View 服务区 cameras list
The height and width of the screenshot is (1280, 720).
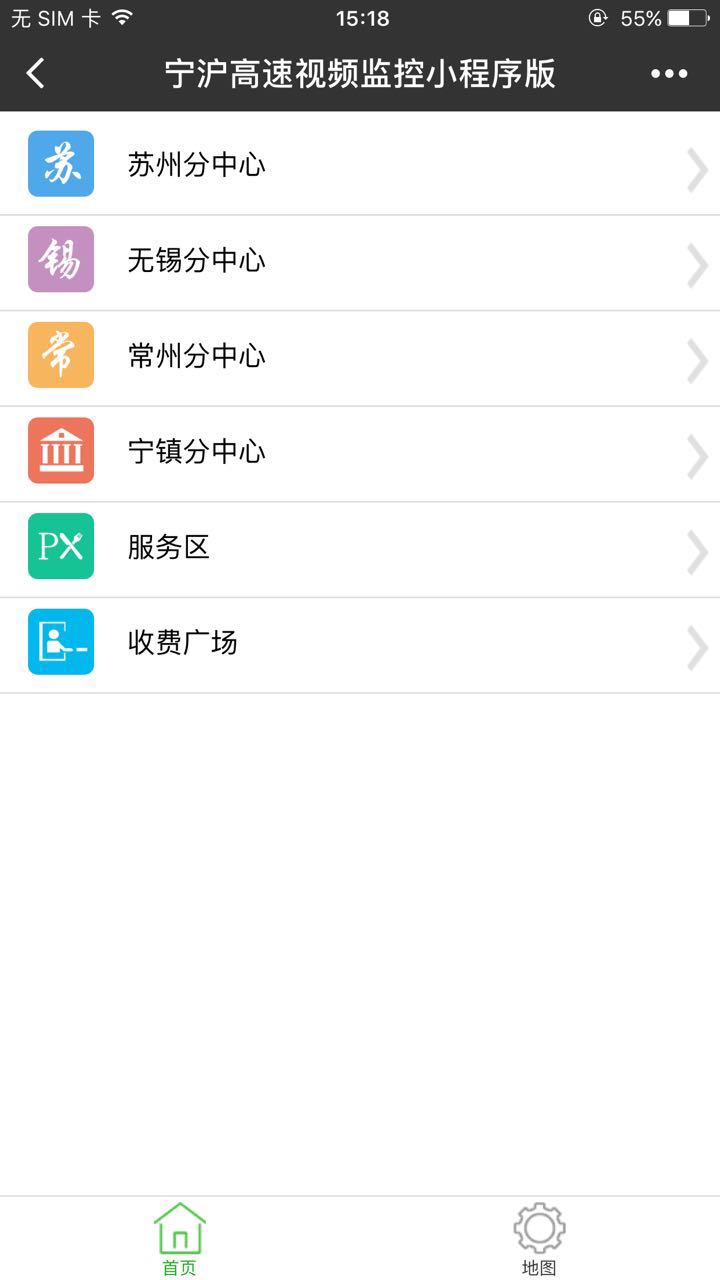[x=360, y=548]
